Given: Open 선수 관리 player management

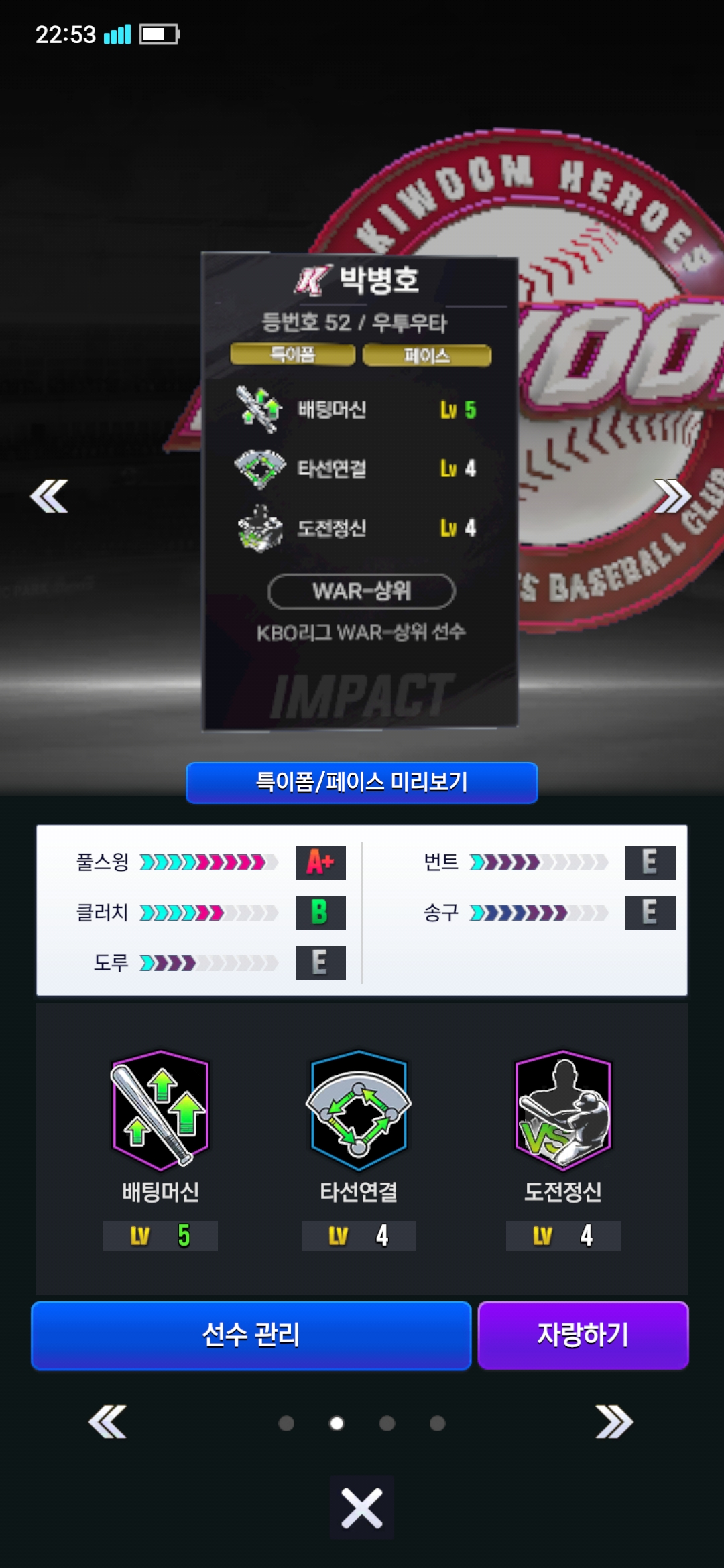Looking at the screenshot, I should pos(251,1335).
